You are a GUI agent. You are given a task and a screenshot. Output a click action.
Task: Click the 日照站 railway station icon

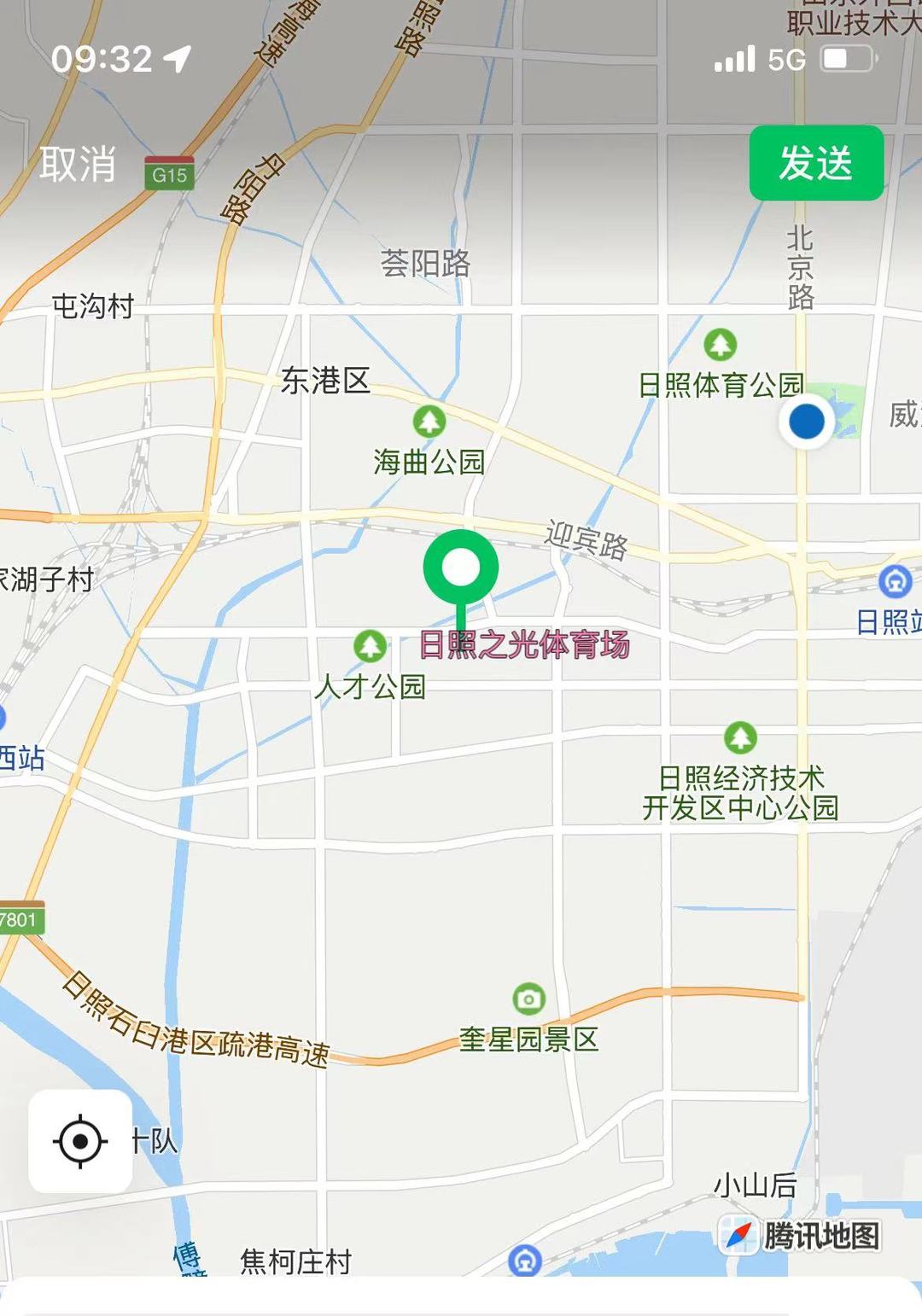895,579
